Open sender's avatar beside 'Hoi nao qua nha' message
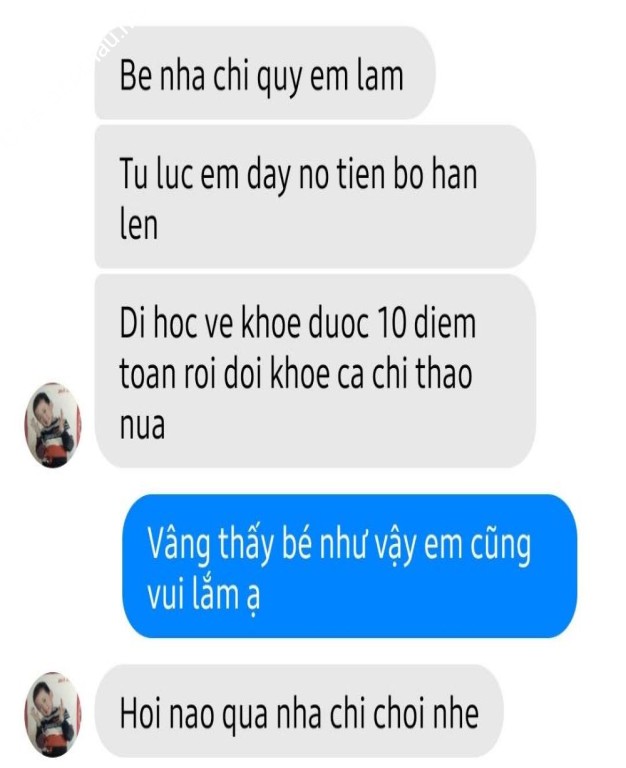This screenshot has width=626, height=768. point(52,713)
